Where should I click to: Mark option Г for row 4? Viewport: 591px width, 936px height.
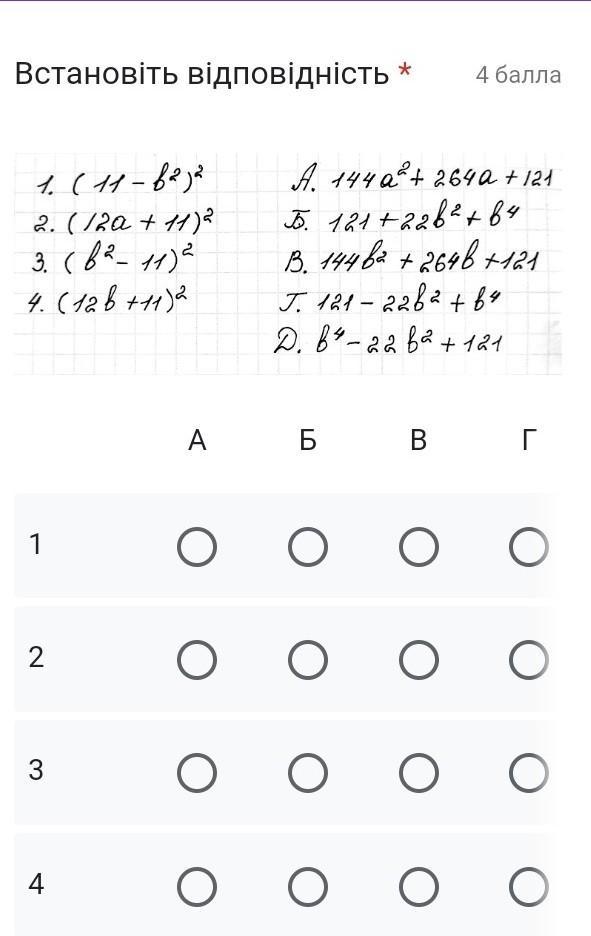tap(529, 887)
